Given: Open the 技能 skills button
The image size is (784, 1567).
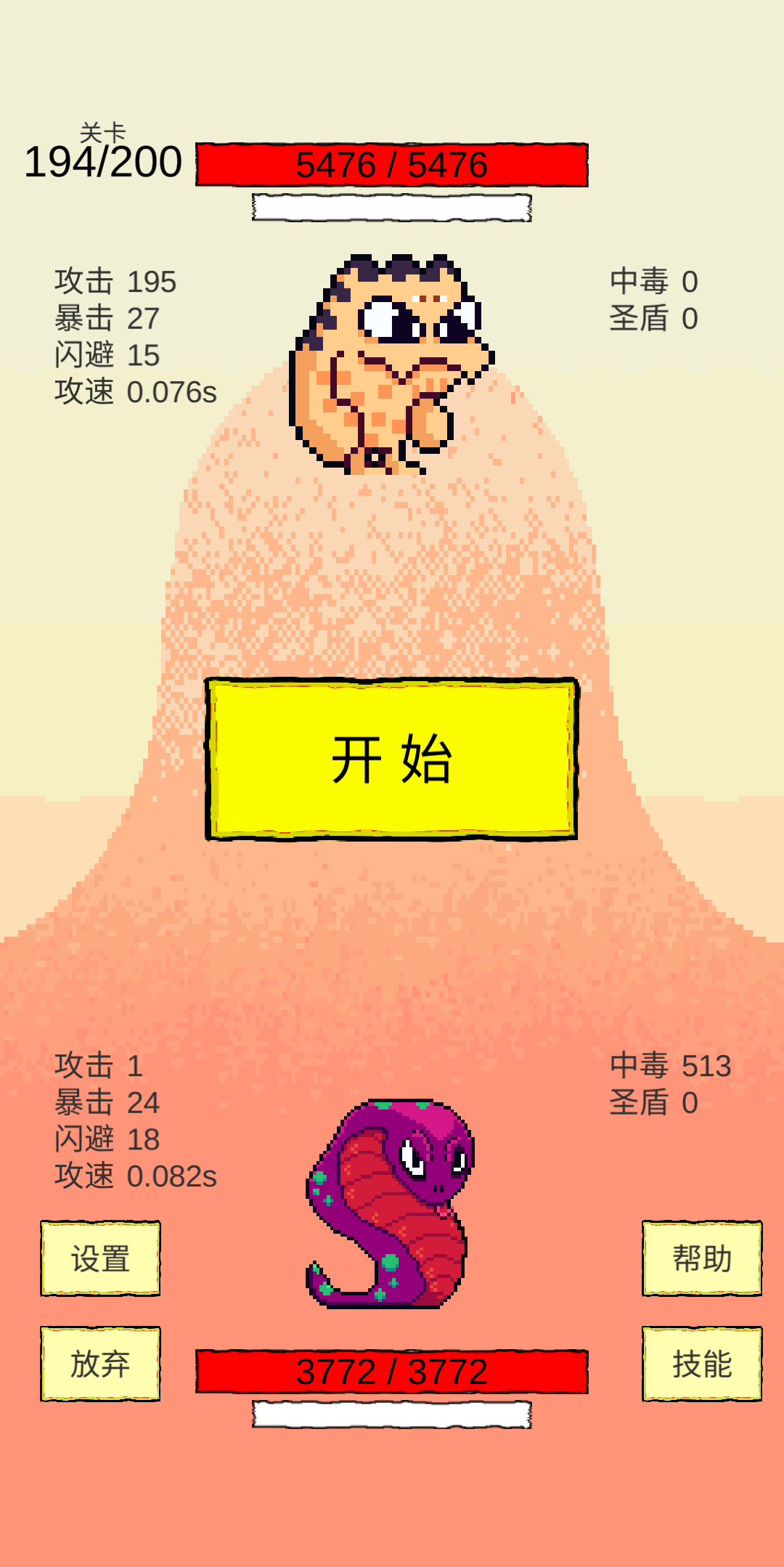Looking at the screenshot, I should pos(702,1364).
